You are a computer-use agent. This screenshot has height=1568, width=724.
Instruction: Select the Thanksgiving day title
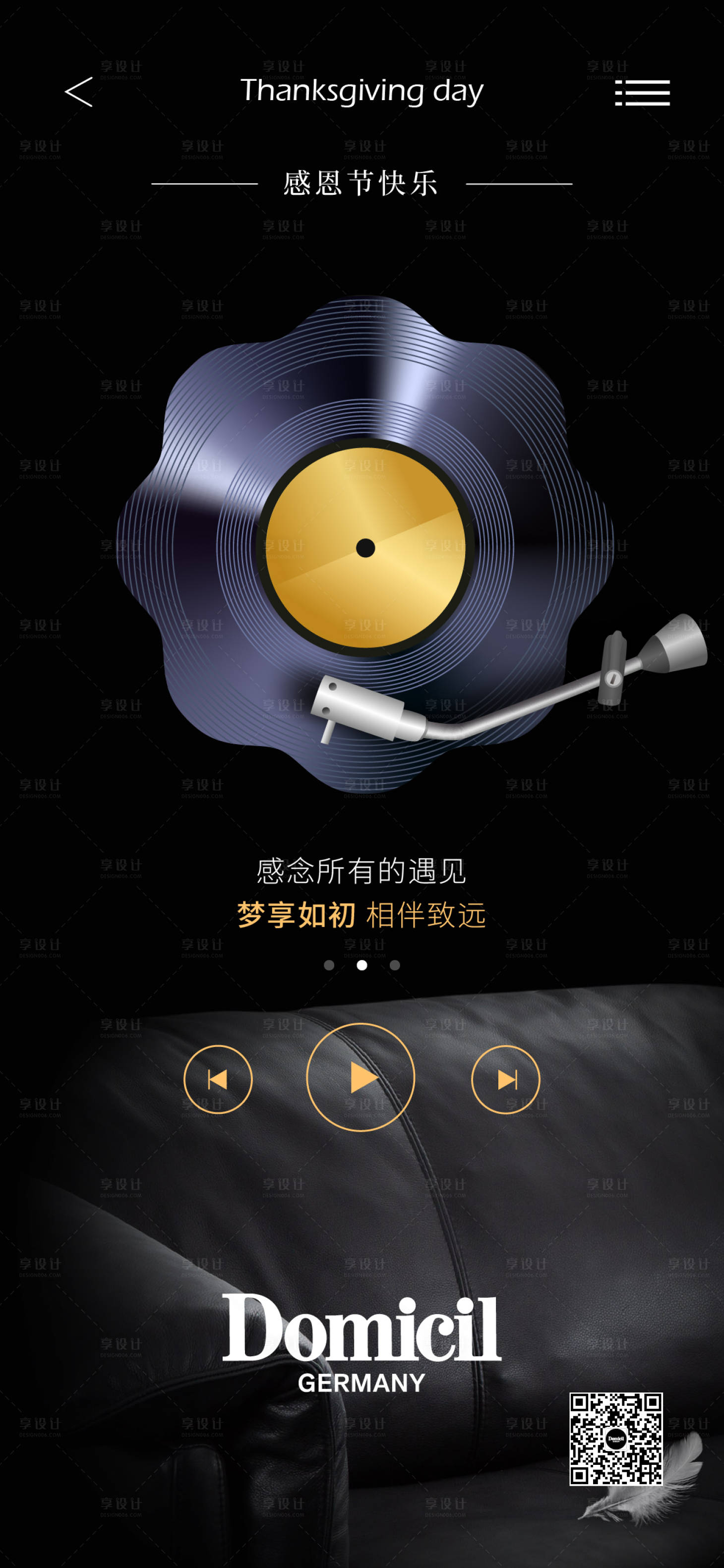362,90
